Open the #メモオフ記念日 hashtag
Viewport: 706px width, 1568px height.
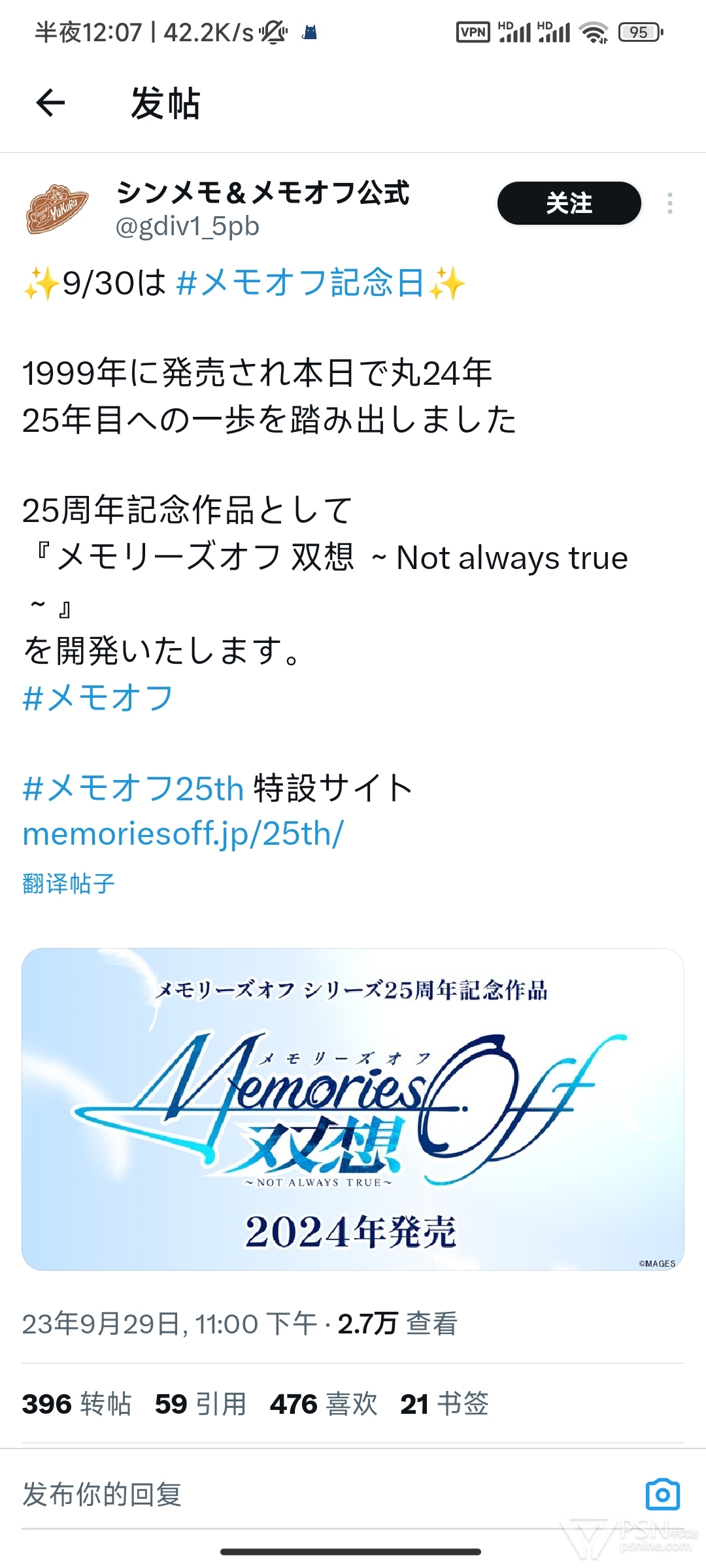[301, 284]
